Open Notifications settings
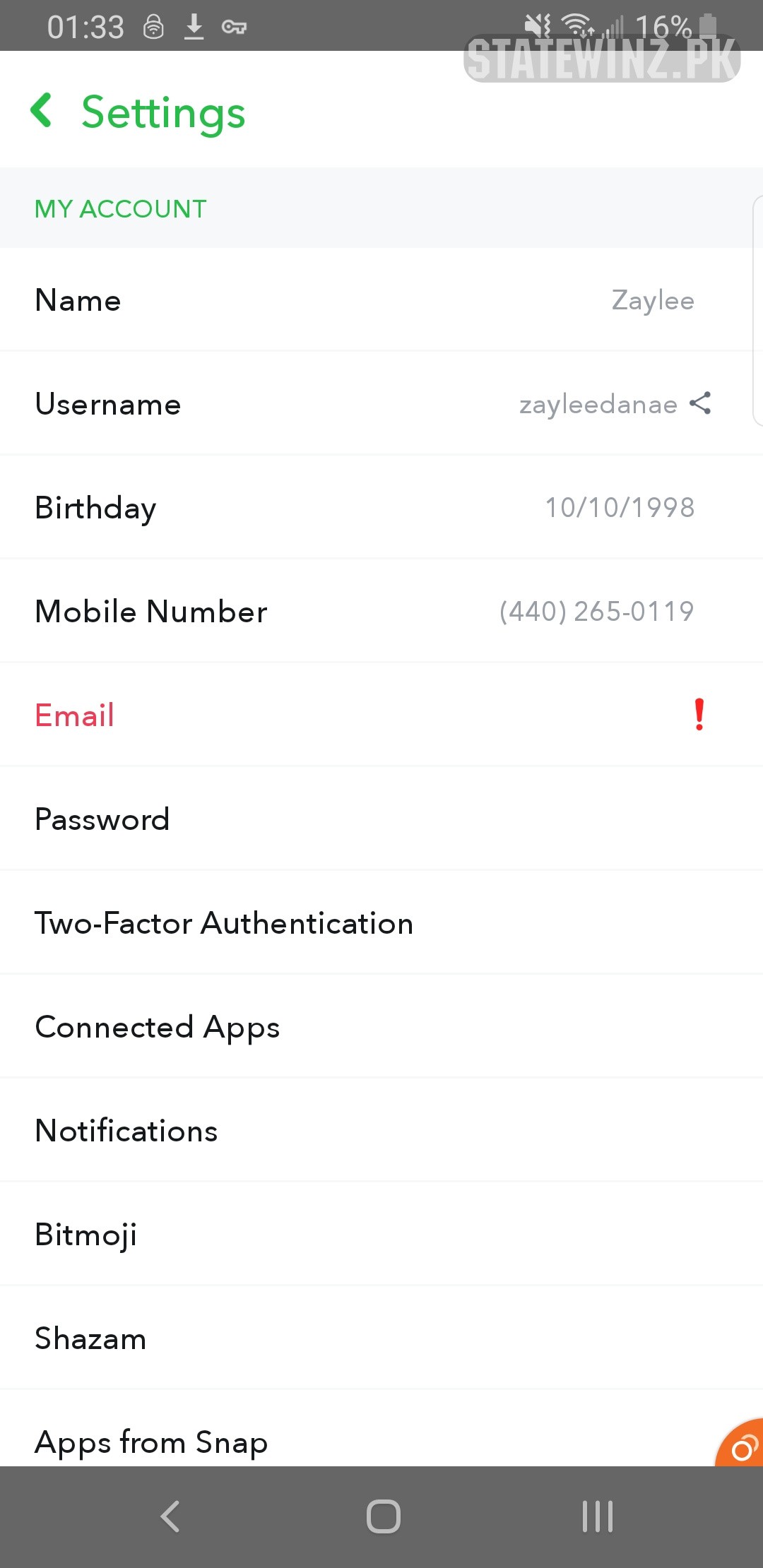 [x=381, y=1131]
